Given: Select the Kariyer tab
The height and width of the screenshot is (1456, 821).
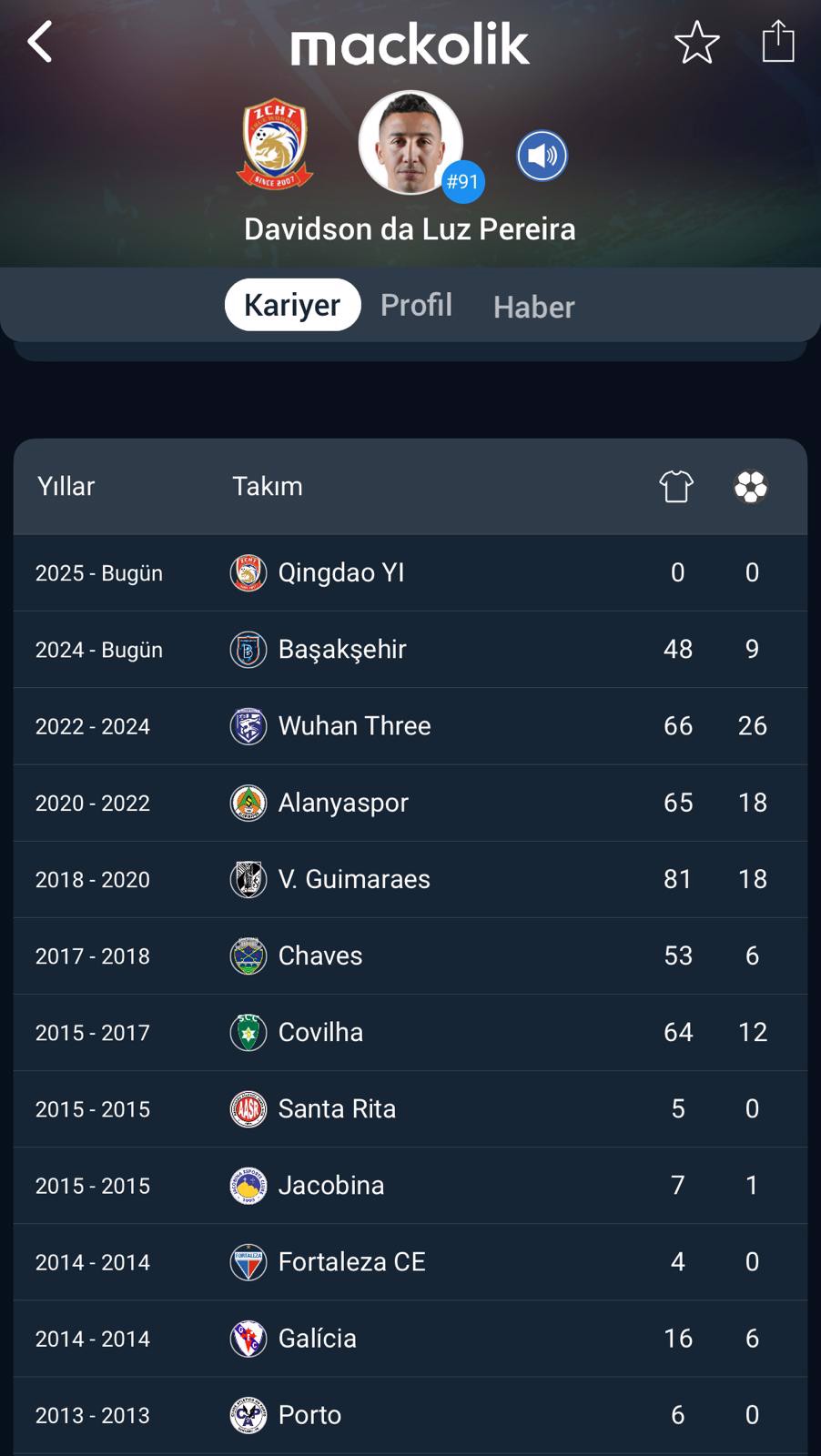Looking at the screenshot, I should click(292, 305).
